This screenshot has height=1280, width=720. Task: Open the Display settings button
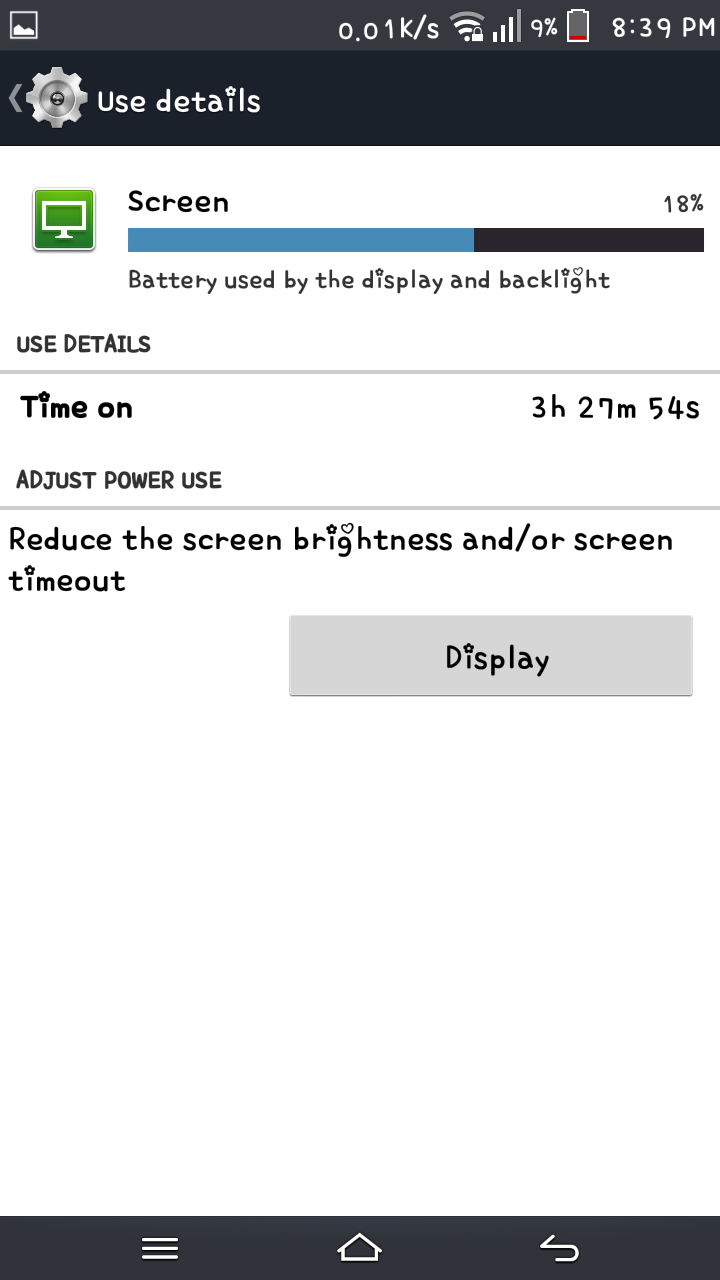point(491,656)
